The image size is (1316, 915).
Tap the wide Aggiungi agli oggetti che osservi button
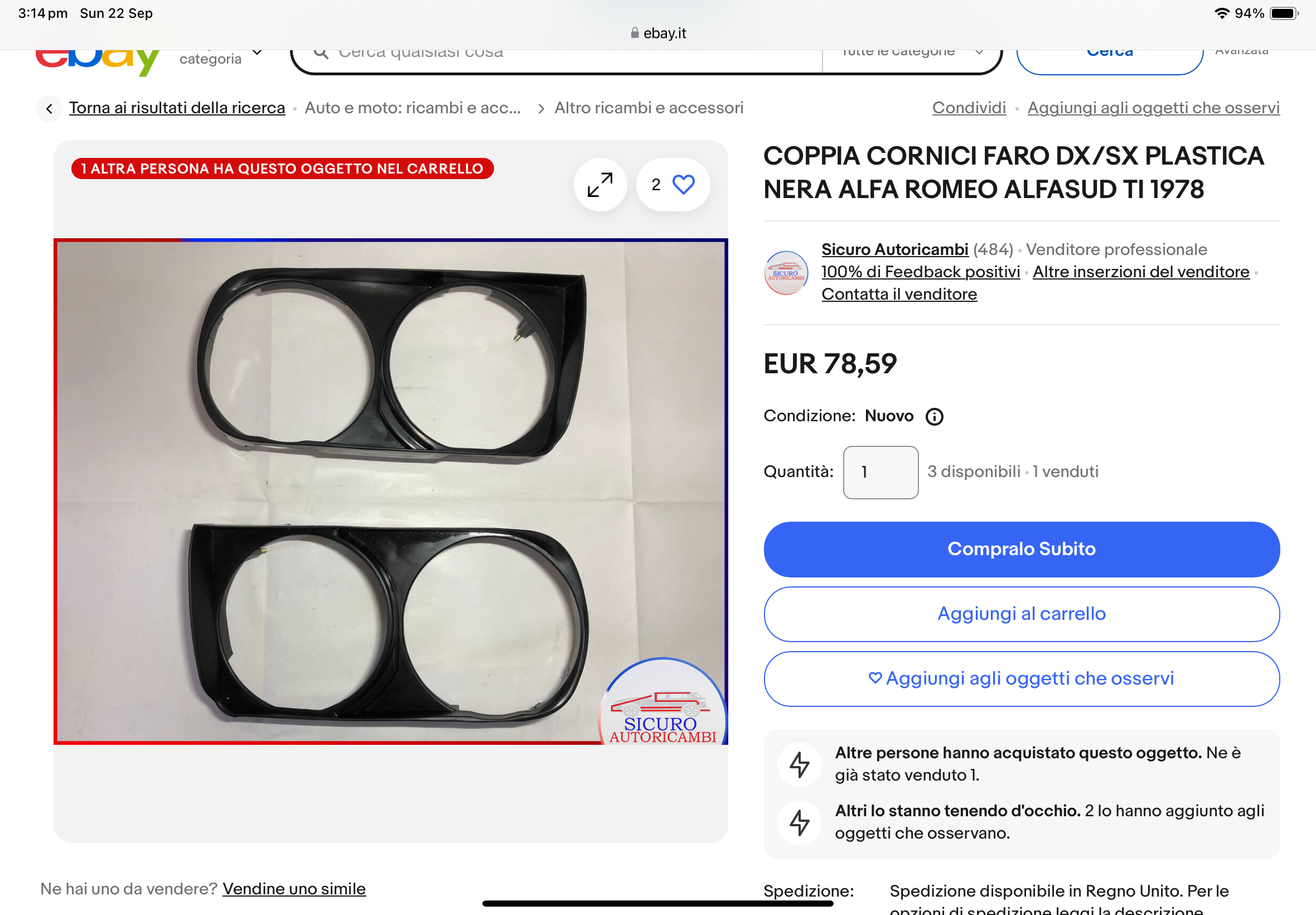[x=1021, y=678]
